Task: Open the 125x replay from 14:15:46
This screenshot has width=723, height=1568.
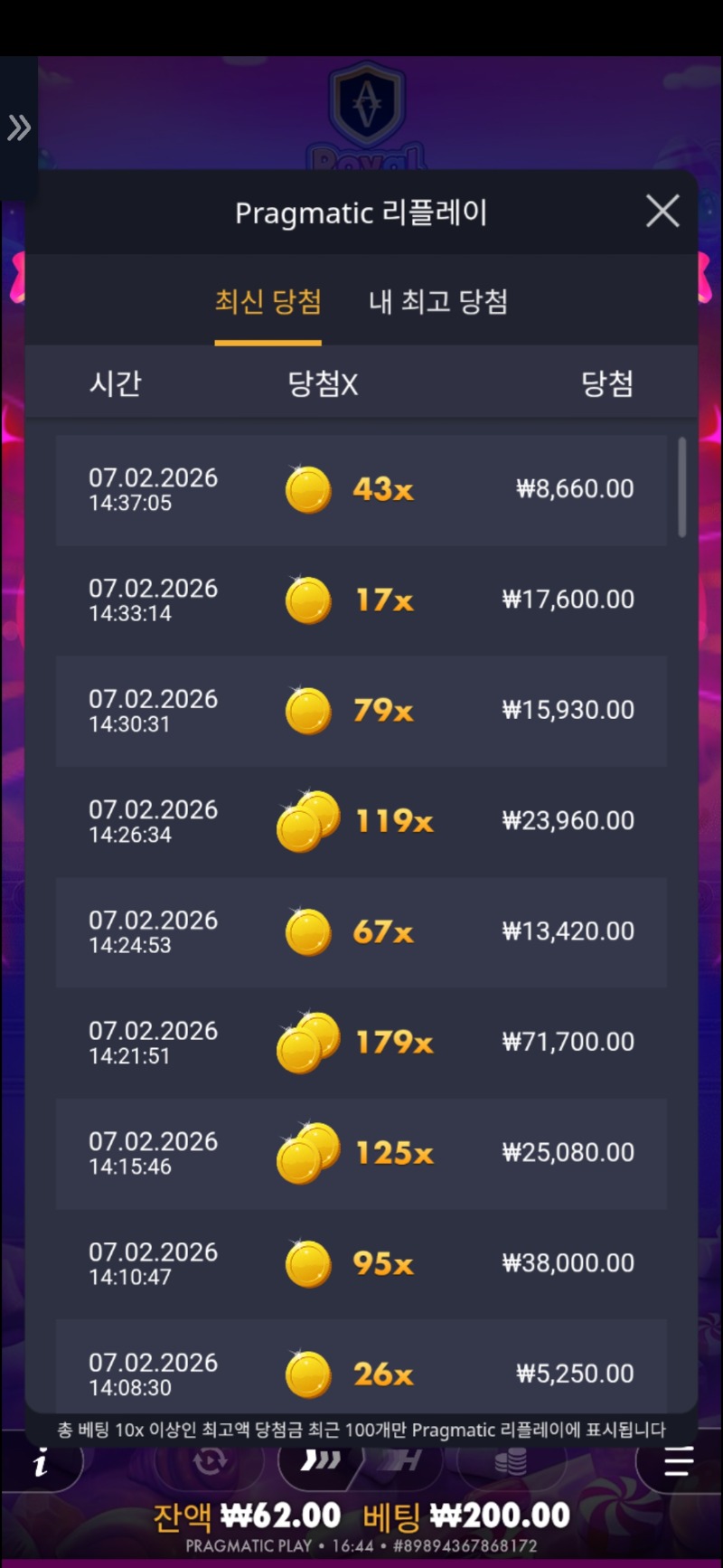Action: coord(361,1153)
